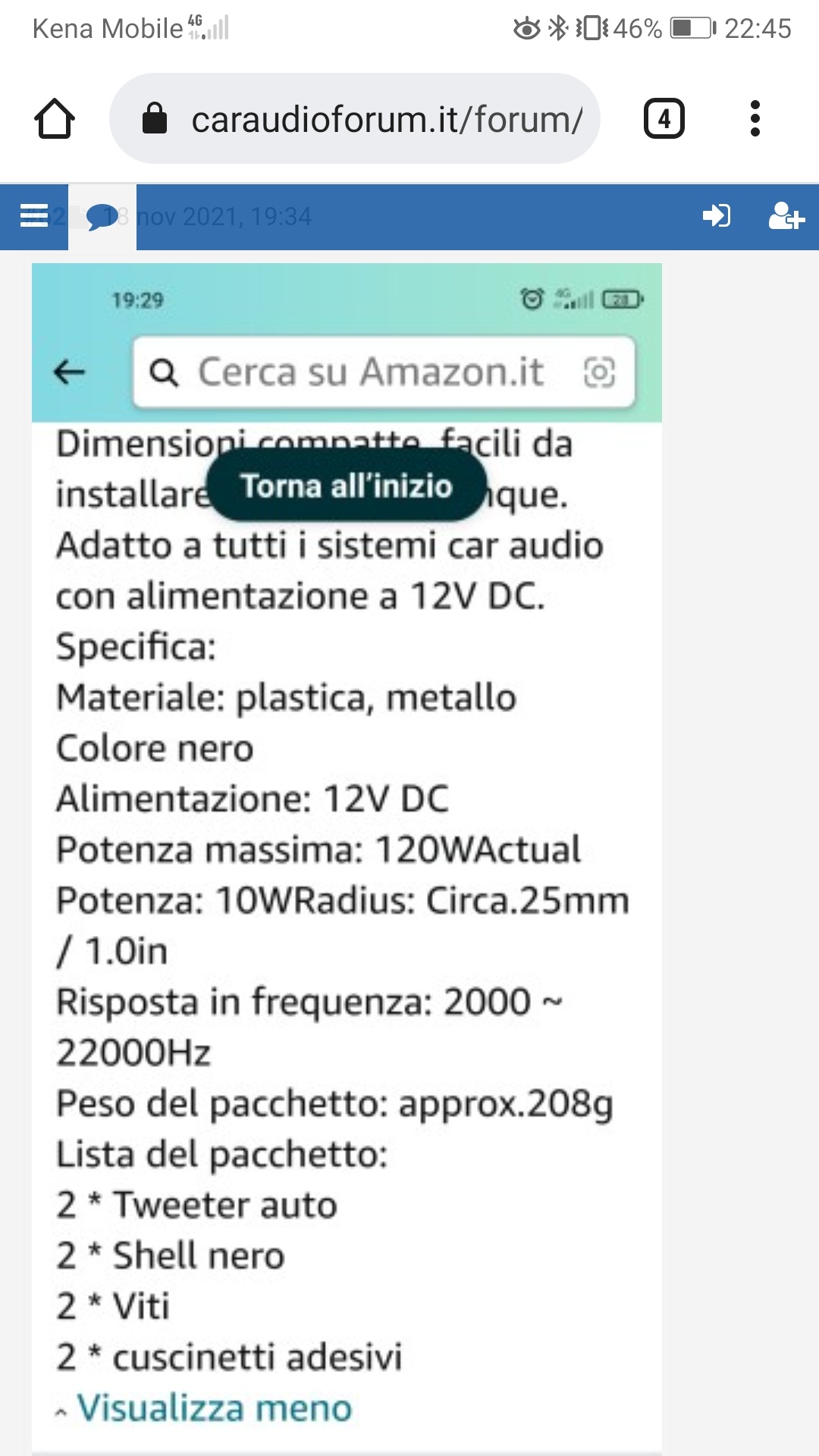Open the tab switcher showing 4 tabs

pyautogui.click(x=664, y=119)
